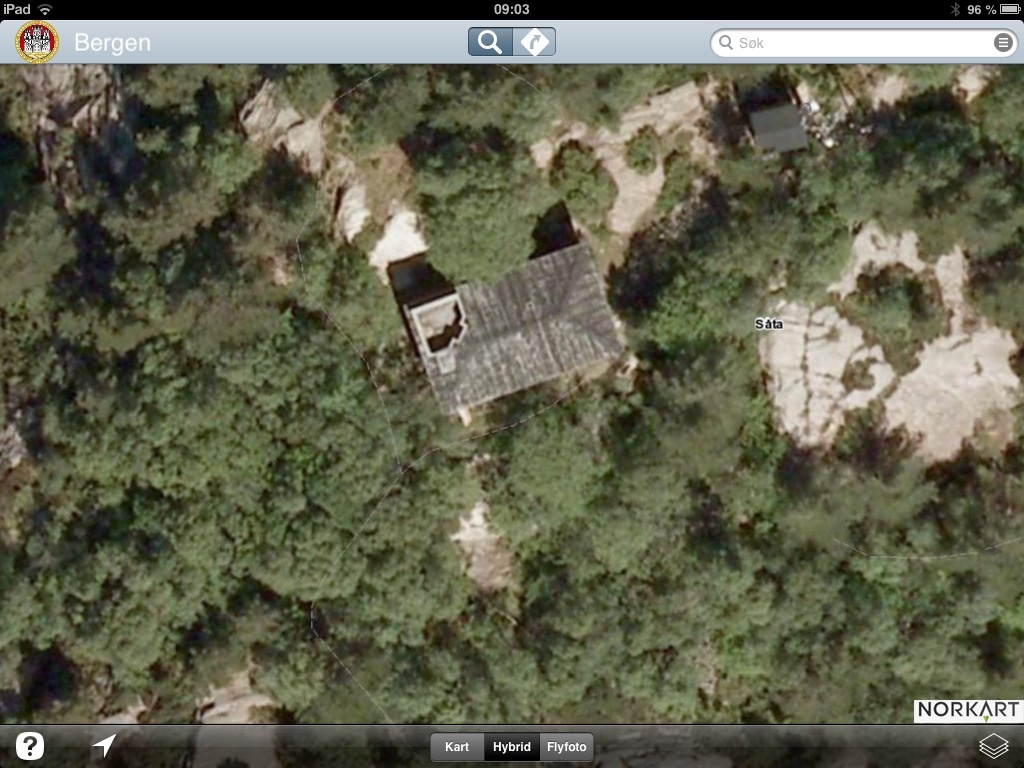Open the map layers menu

991,746
